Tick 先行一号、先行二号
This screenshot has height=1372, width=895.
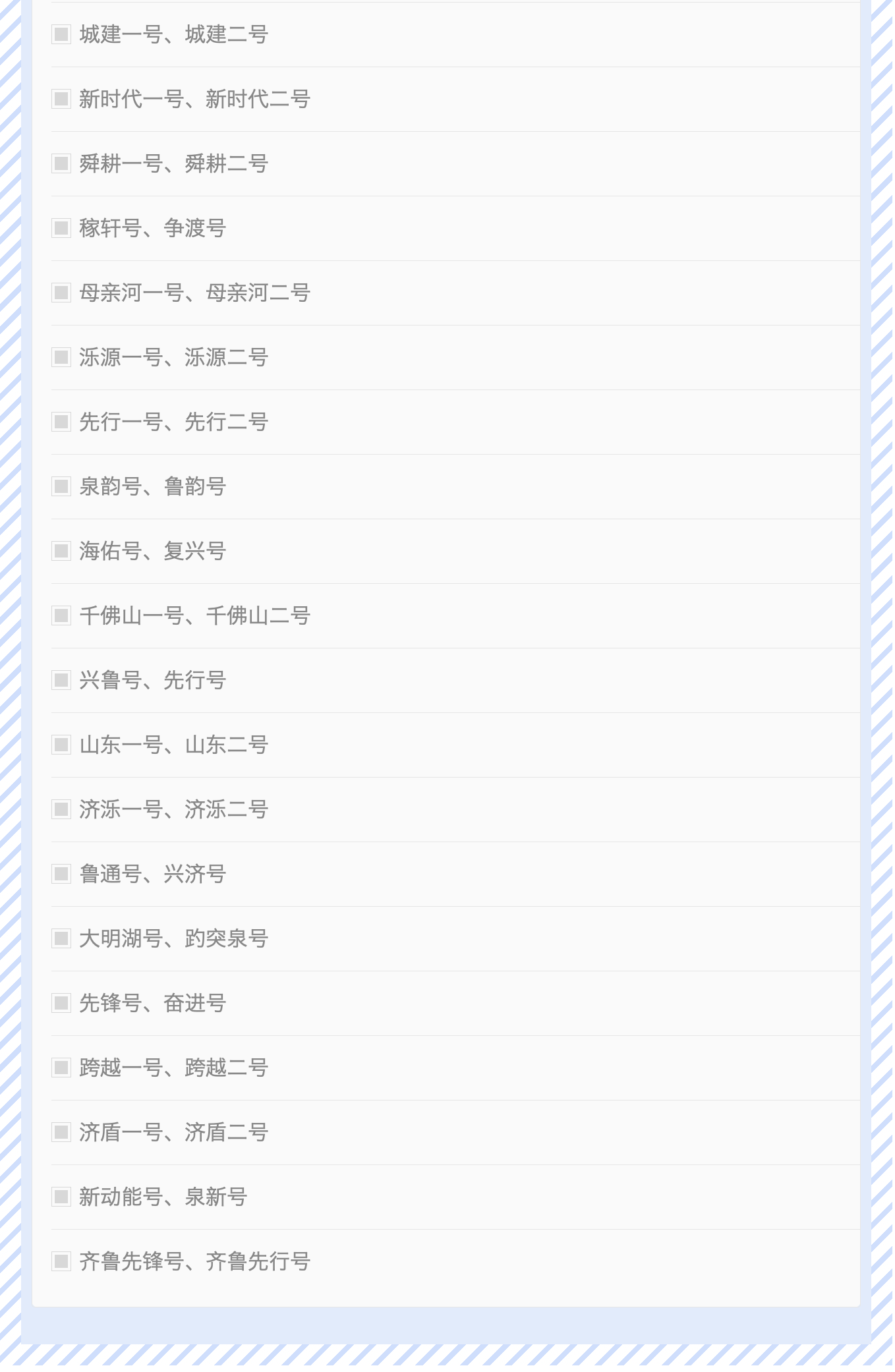[x=61, y=422]
